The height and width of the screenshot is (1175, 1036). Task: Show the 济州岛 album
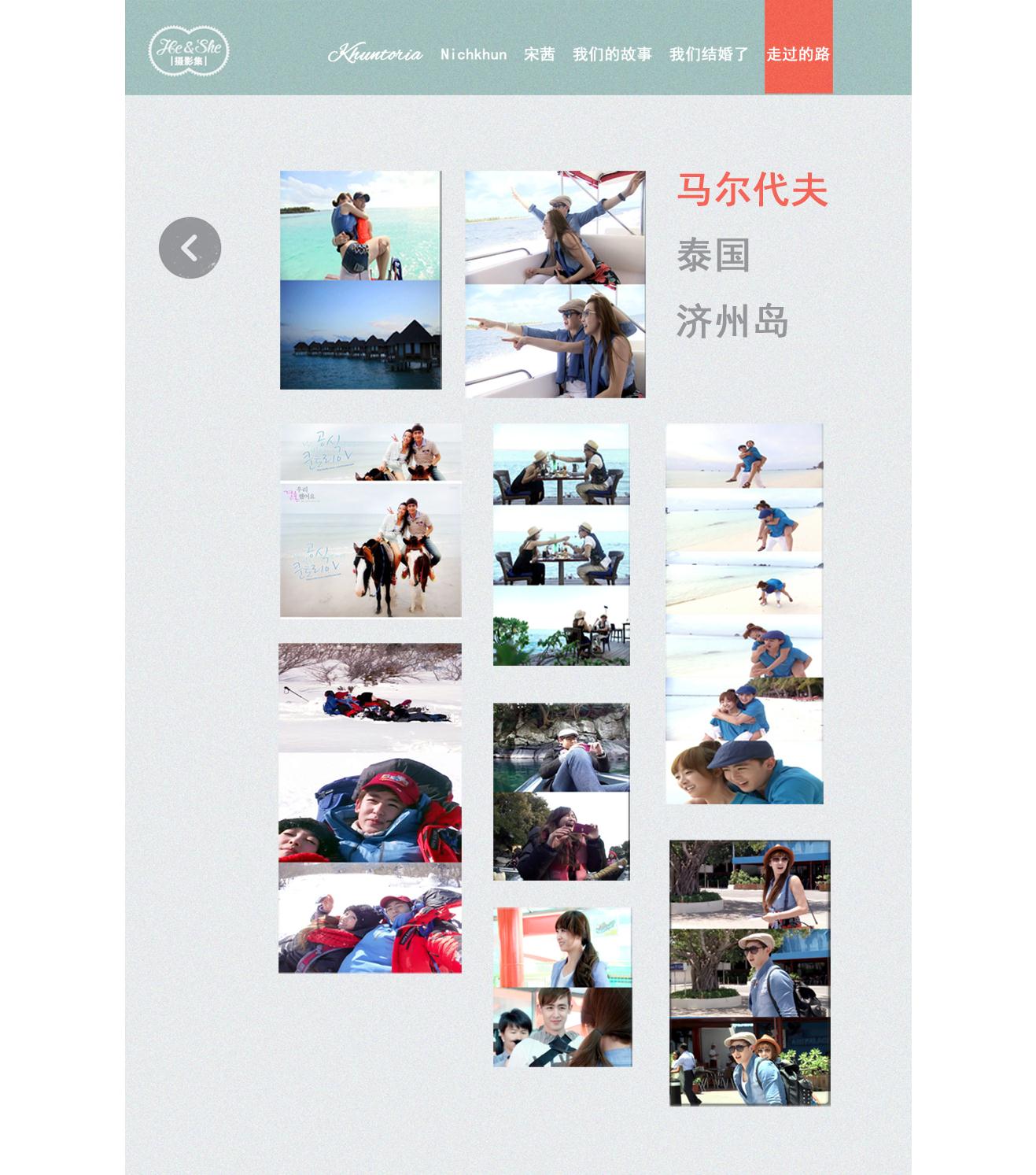[732, 322]
